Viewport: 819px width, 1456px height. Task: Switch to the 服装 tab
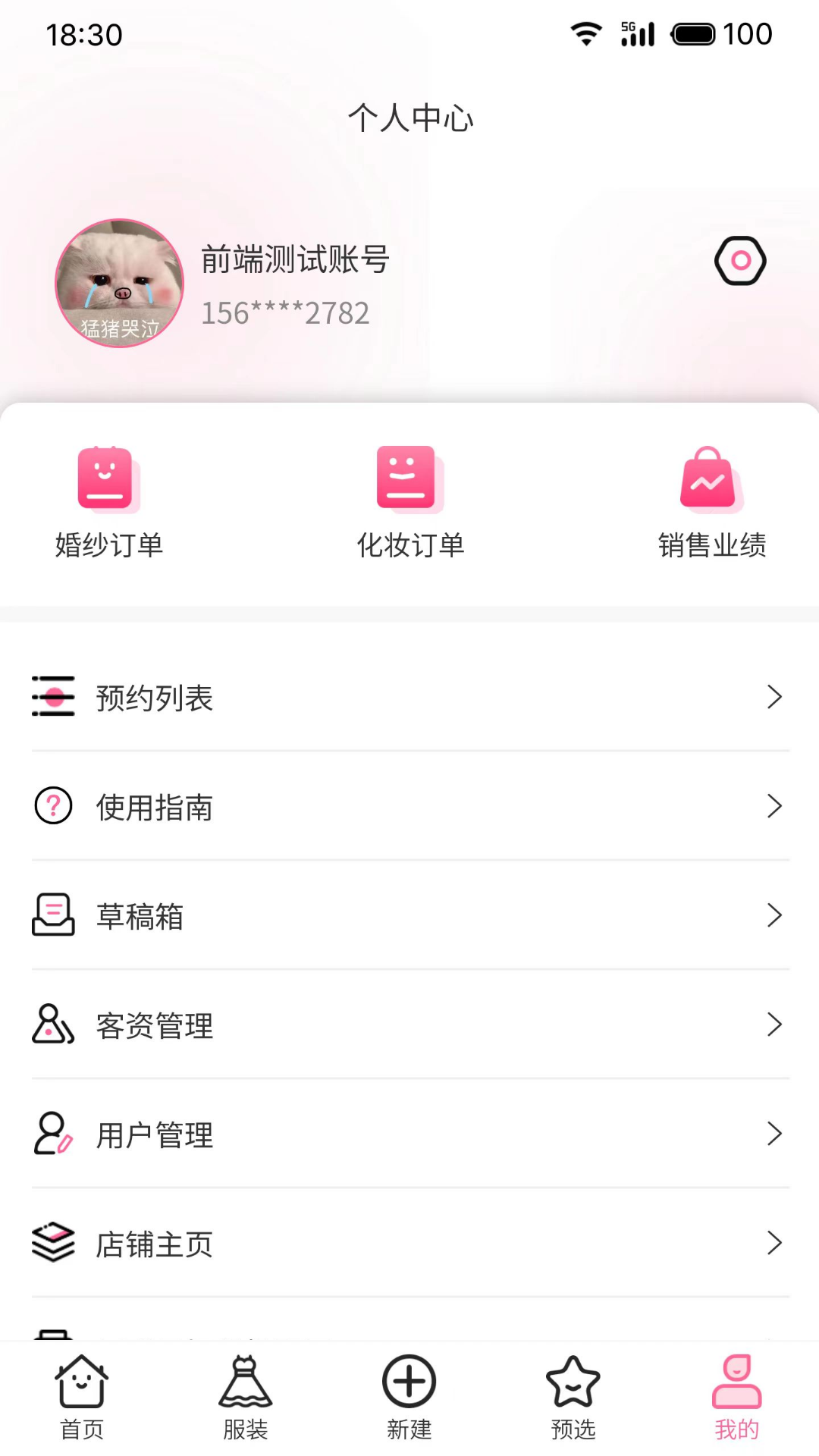(x=244, y=1399)
